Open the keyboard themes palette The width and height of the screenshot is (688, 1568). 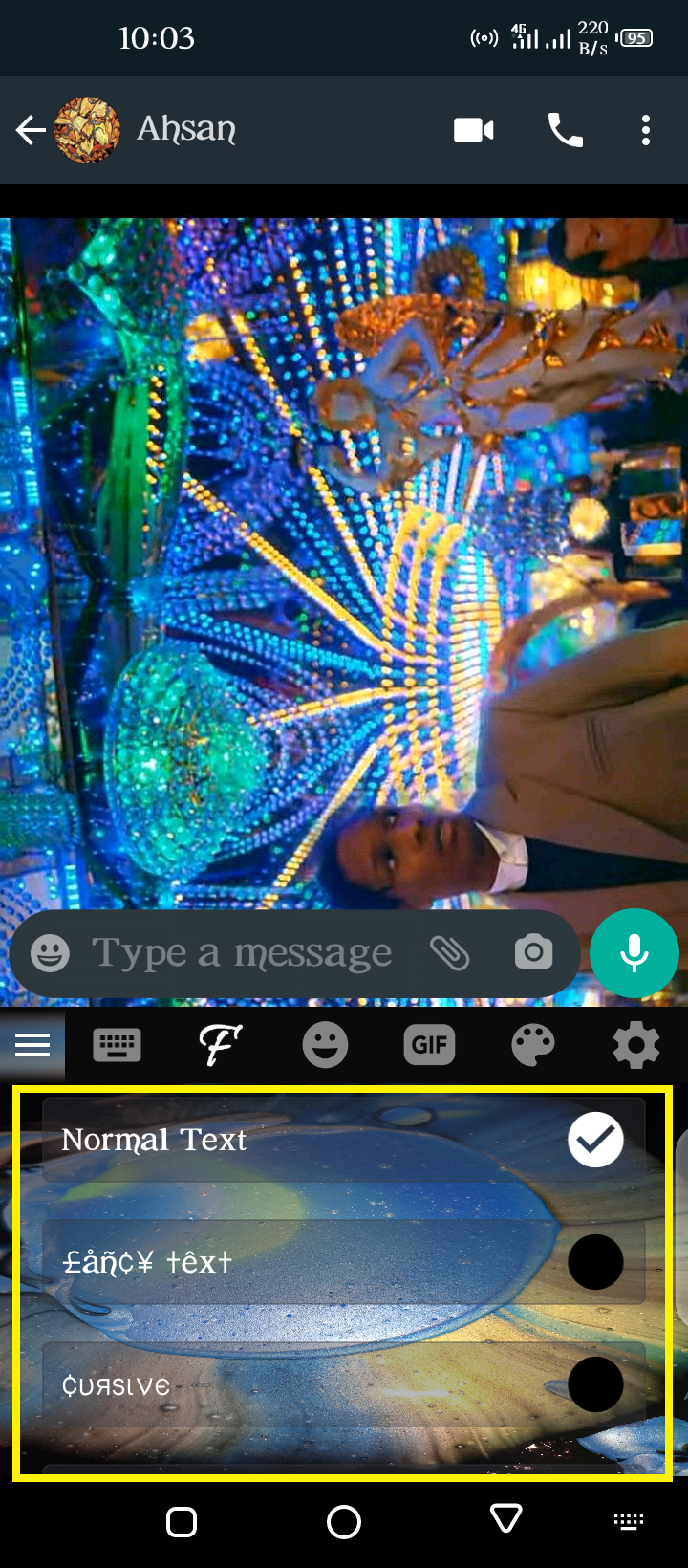click(533, 1045)
